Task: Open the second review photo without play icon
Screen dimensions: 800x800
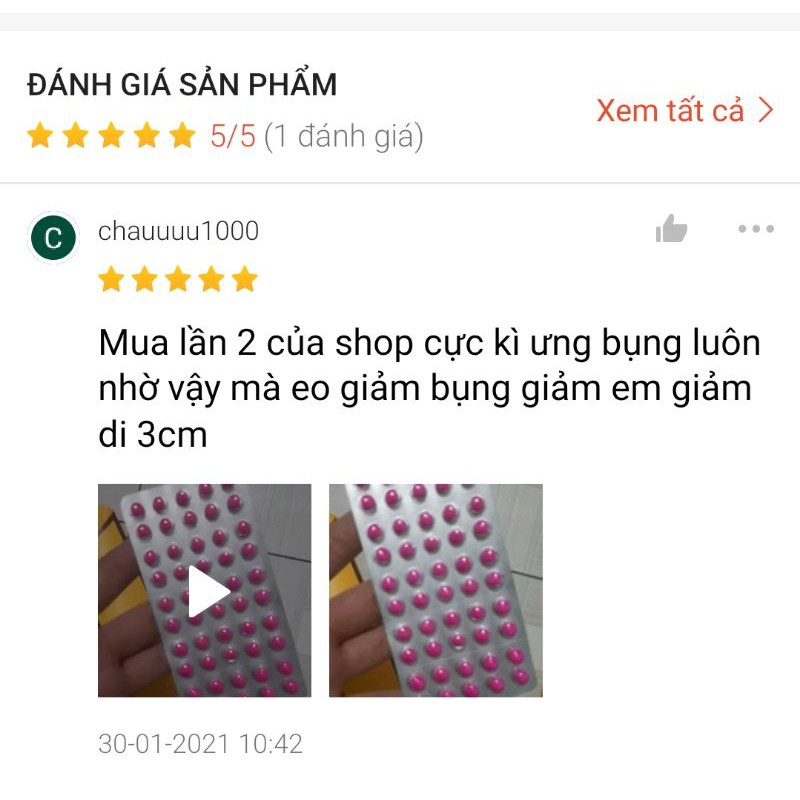Action: coord(436,591)
